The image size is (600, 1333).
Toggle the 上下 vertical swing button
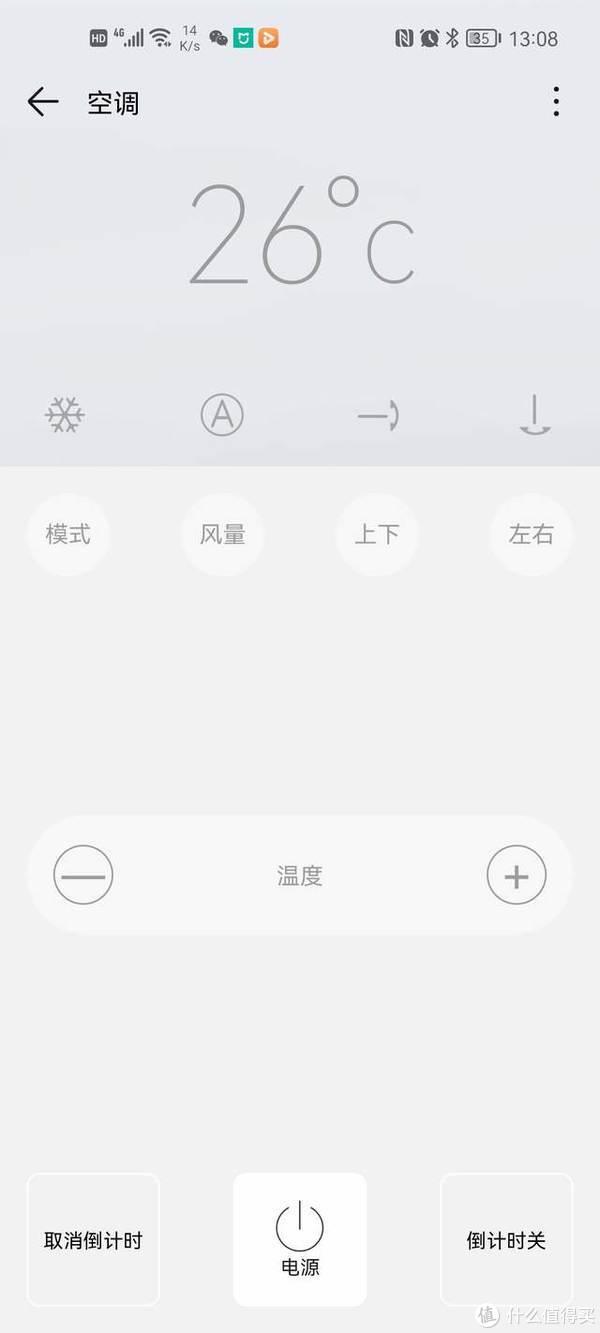377,534
